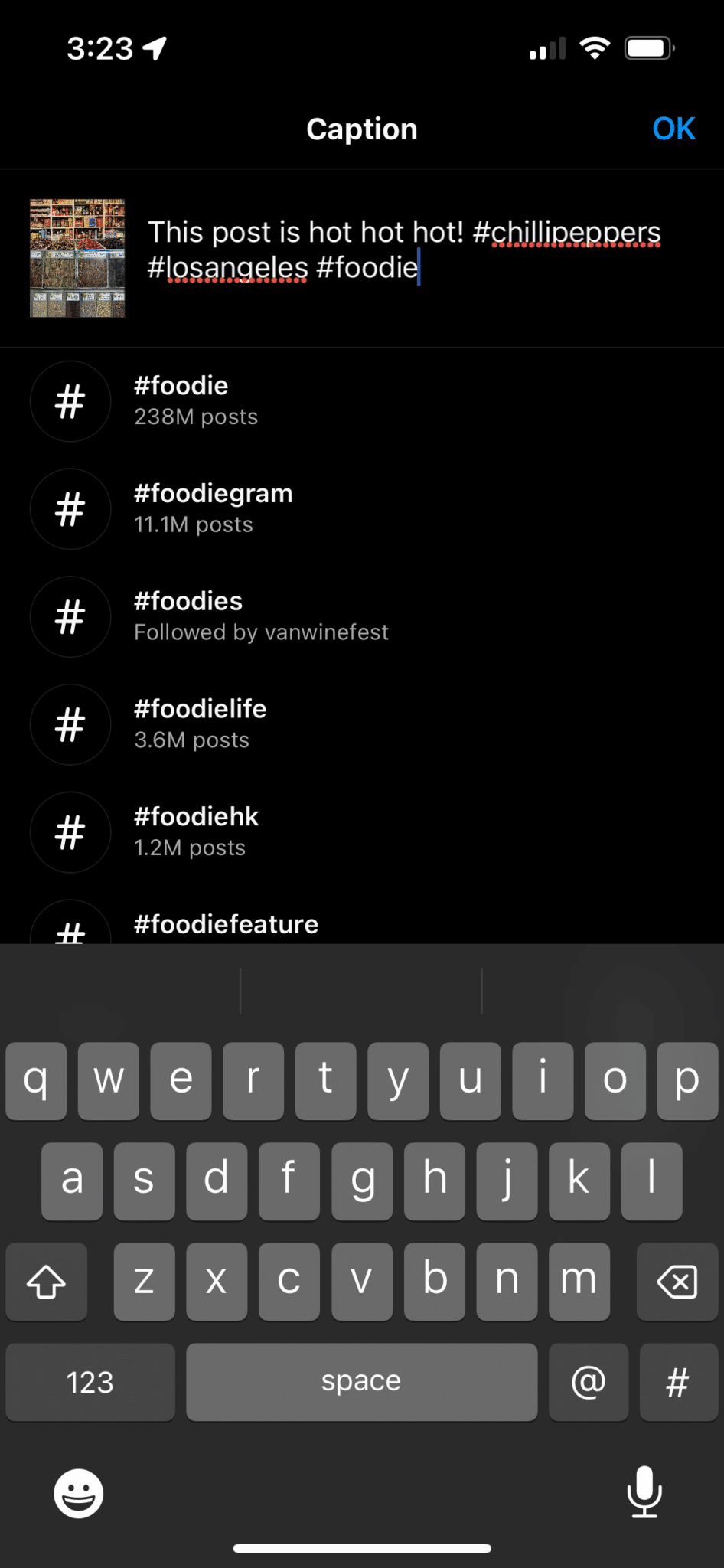724x1568 pixels.
Task: Tap the emoji keyboard icon
Action: click(x=78, y=1493)
